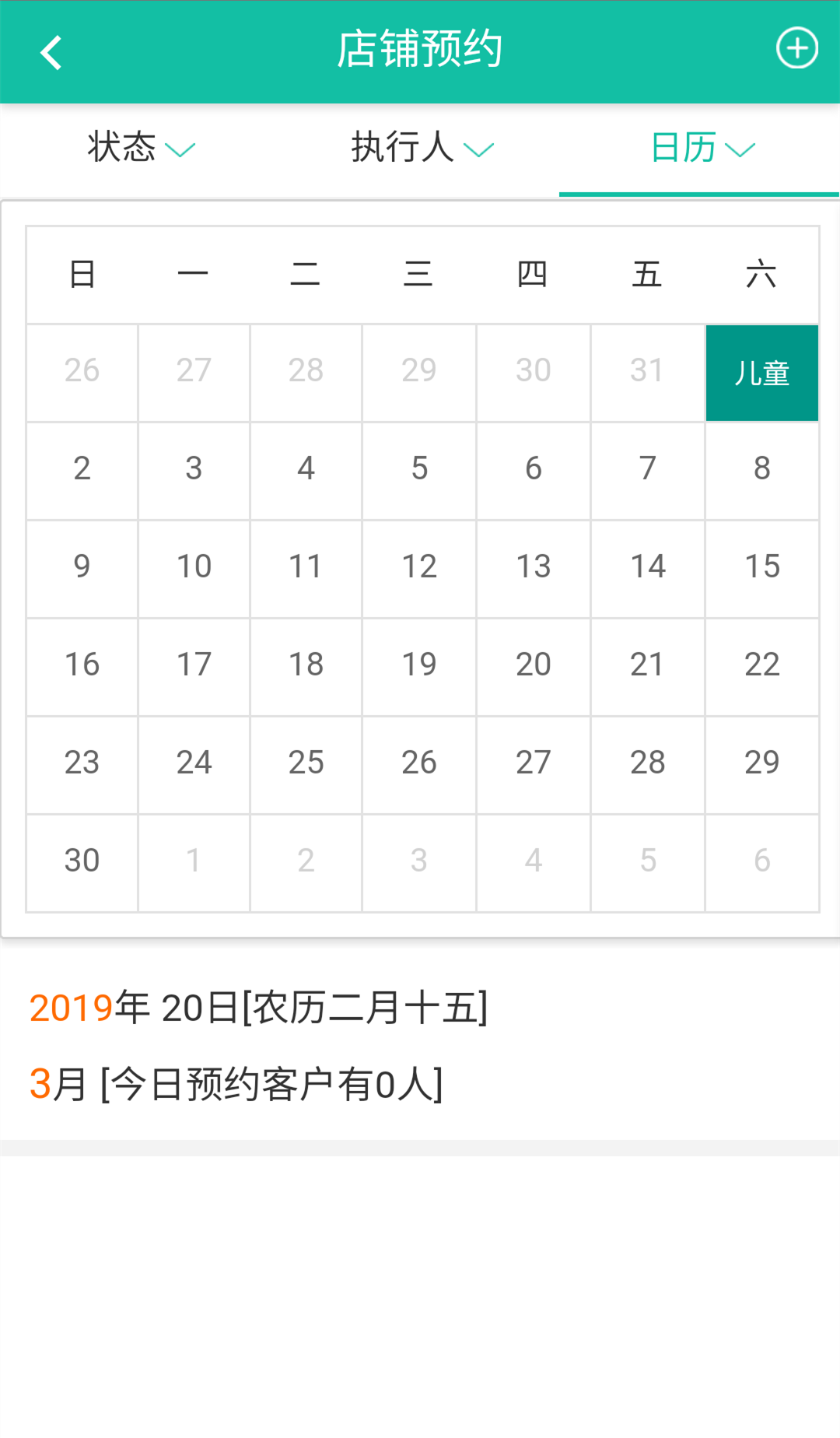The width and height of the screenshot is (840, 1438).
Task: Select day 15 on the calendar
Action: tap(761, 566)
